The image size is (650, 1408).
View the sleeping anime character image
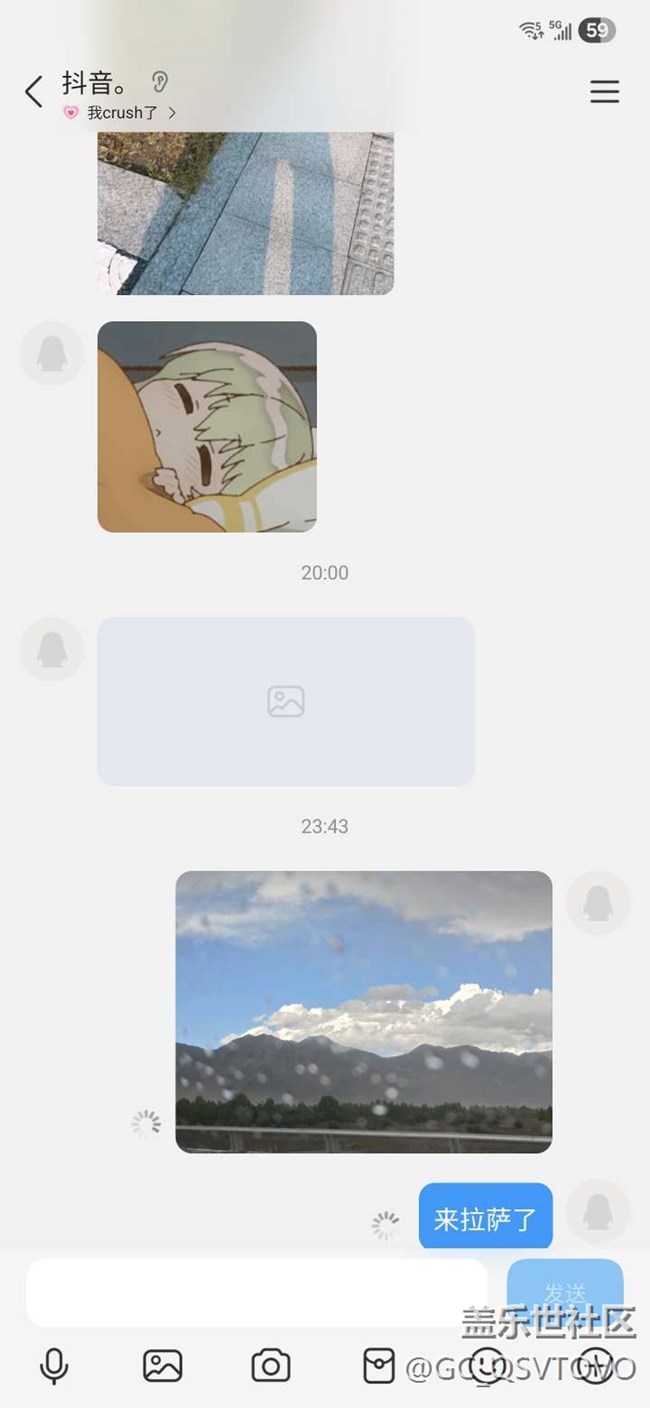pyautogui.click(x=207, y=427)
